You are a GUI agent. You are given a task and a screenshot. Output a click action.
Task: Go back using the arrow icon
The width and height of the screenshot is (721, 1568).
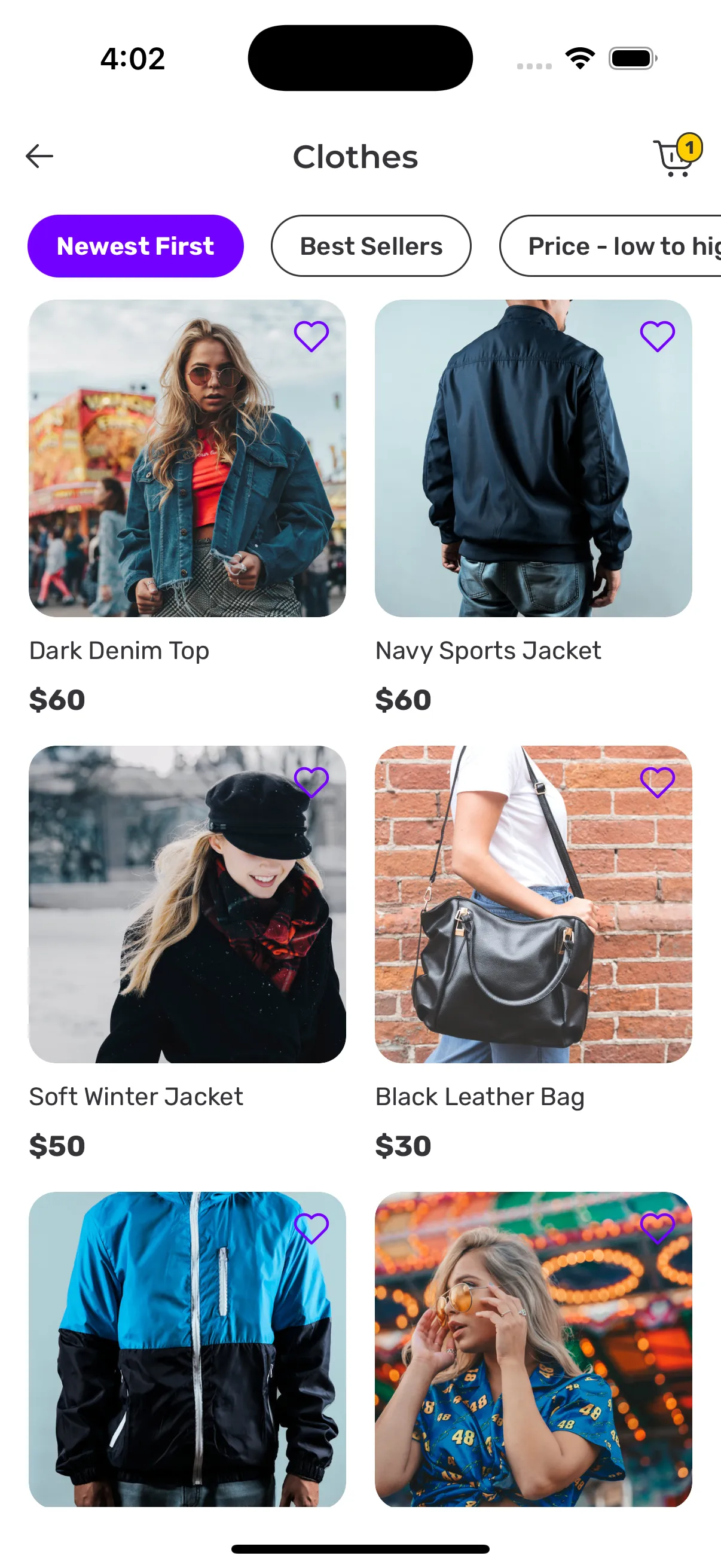coord(39,157)
